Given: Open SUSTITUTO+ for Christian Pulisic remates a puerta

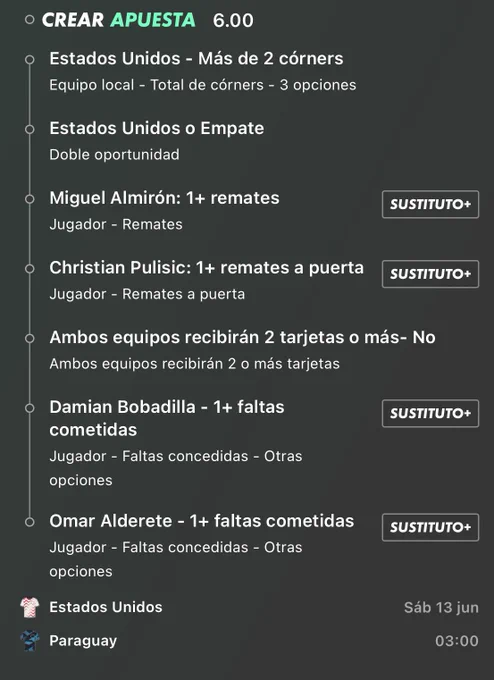Looking at the screenshot, I should click(430, 274).
